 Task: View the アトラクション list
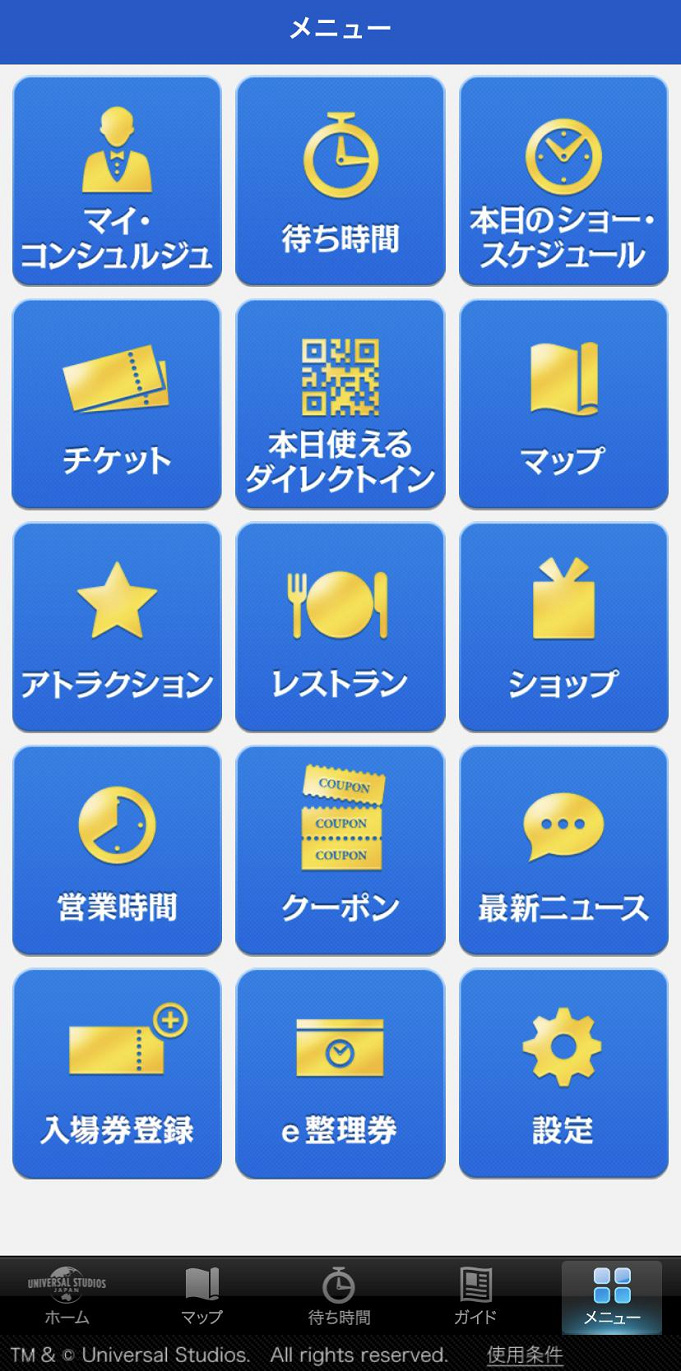117,627
